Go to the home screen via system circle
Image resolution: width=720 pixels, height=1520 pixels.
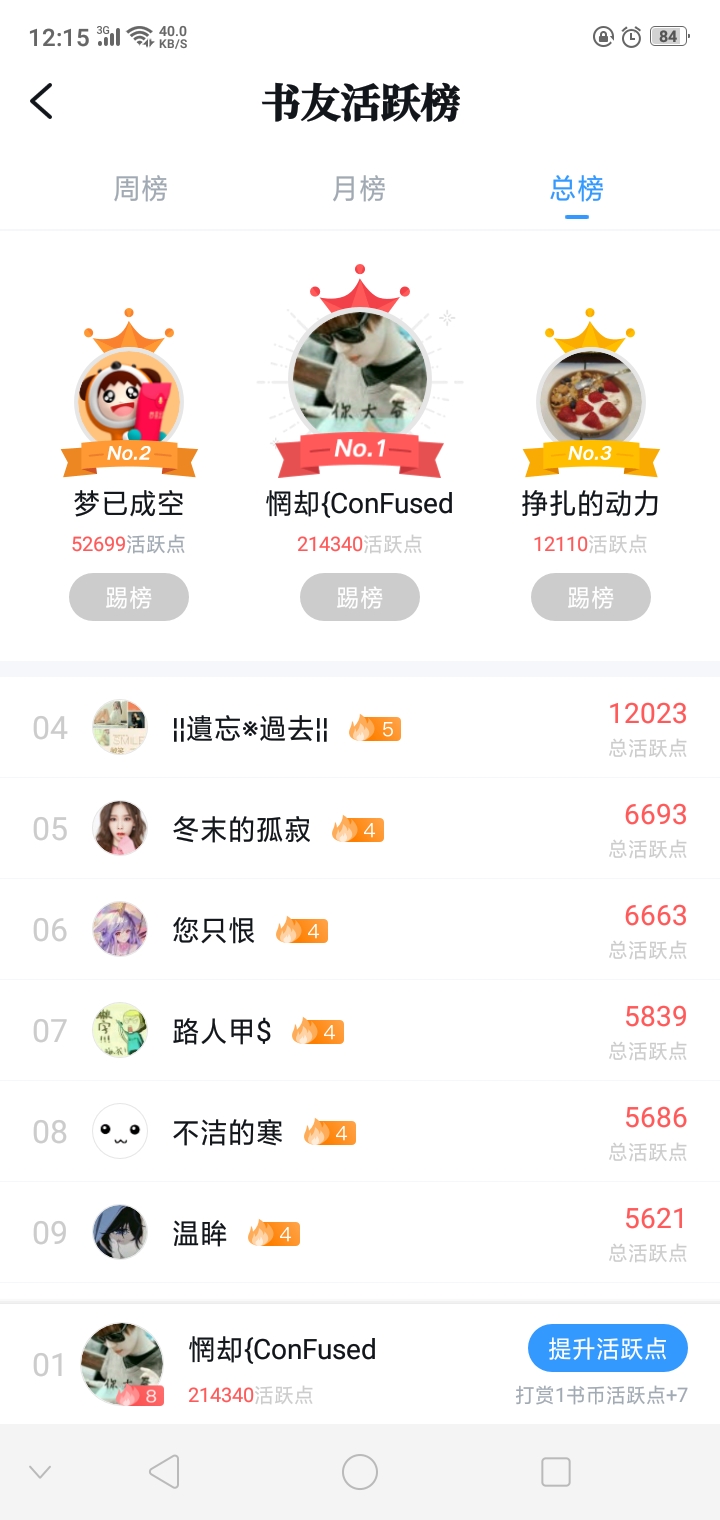tap(360, 1472)
